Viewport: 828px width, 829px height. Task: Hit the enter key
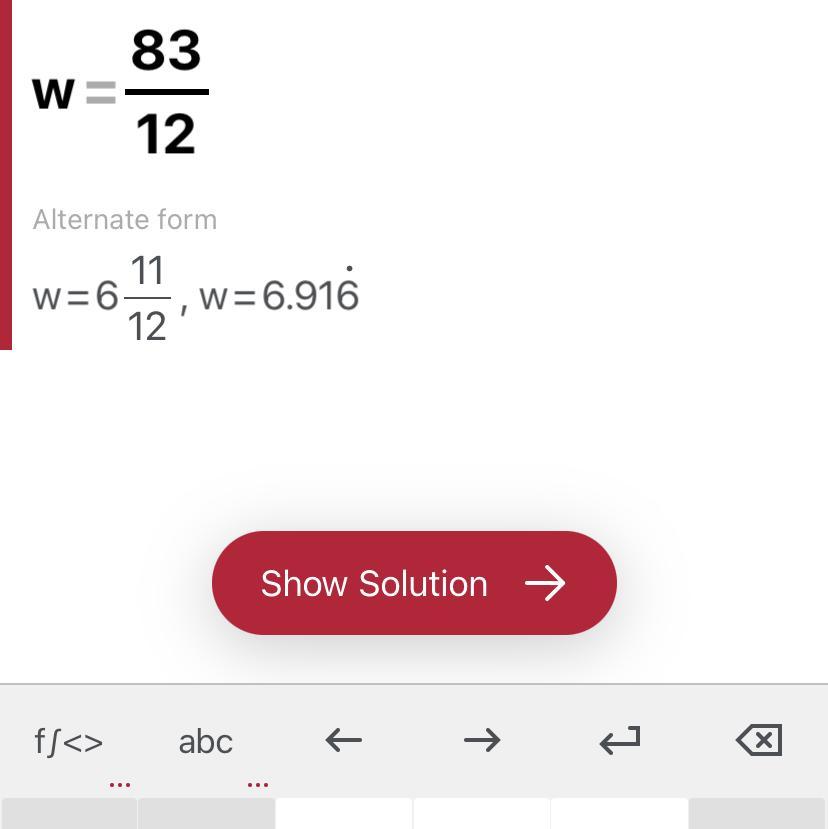620,740
